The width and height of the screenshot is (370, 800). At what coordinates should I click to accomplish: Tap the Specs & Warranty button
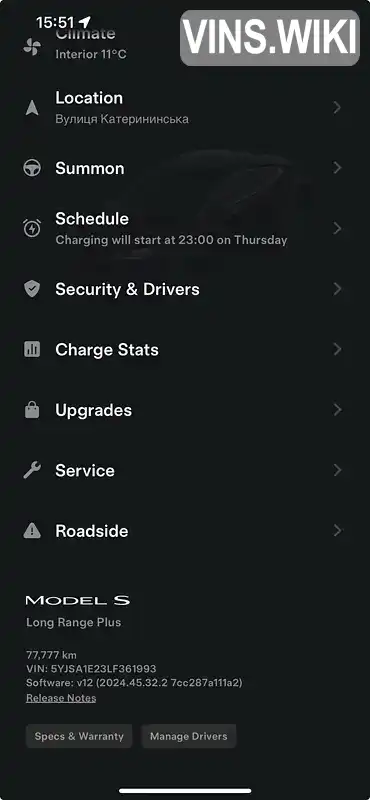(79, 736)
